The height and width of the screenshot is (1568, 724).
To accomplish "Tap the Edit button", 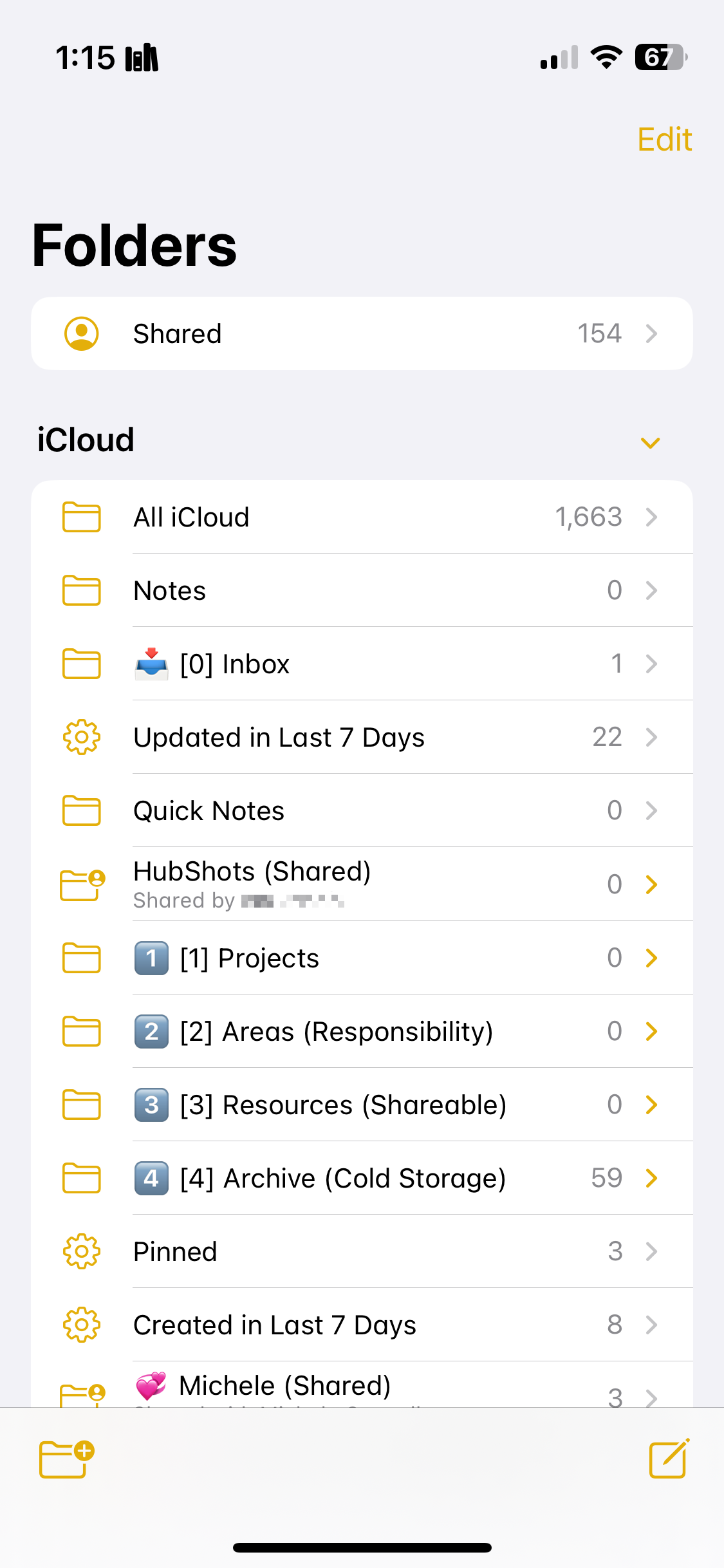I will [x=664, y=140].
